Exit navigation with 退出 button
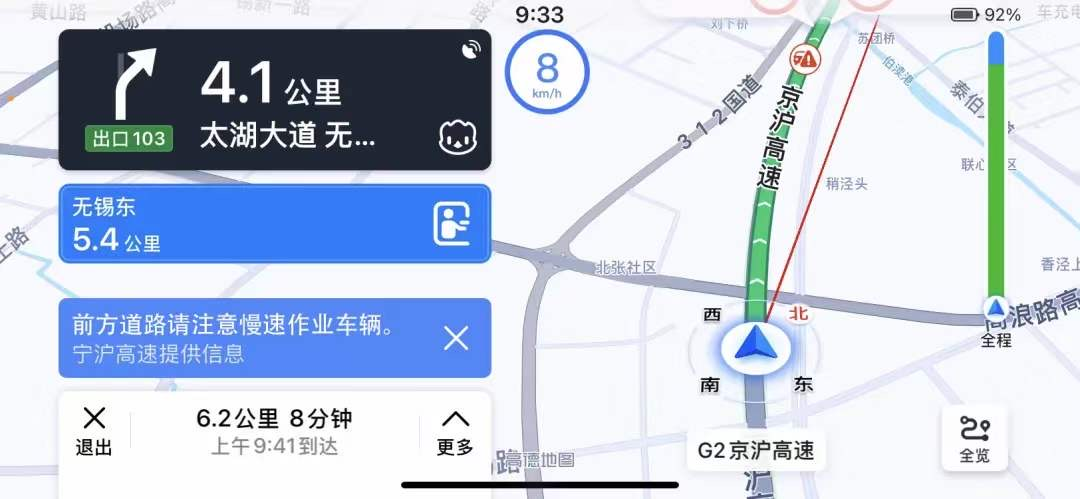The height and width of the screenshot is (499, 1080). click(x=94, y=431)
